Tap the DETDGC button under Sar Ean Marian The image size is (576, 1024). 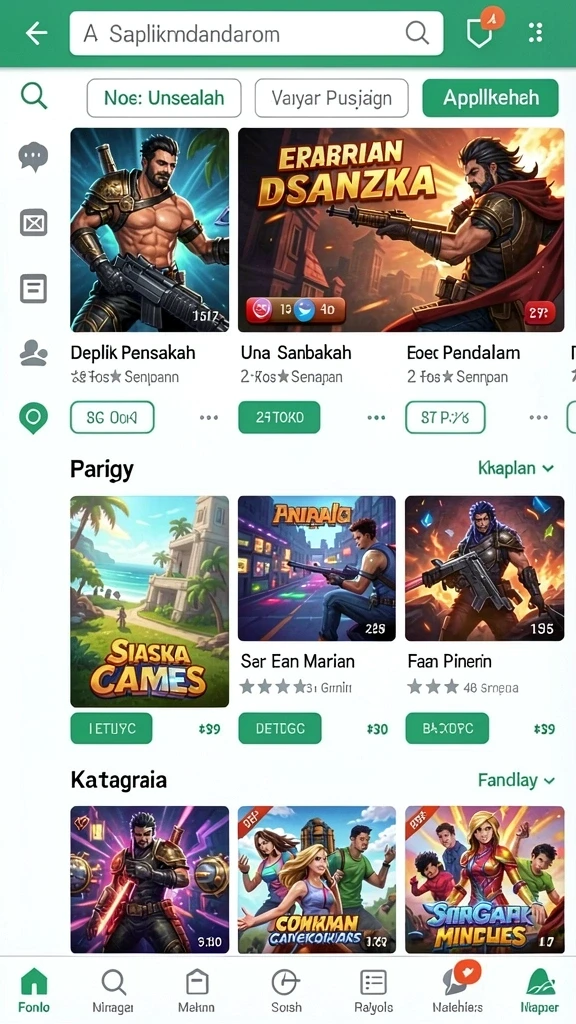[x=280, y=729]
